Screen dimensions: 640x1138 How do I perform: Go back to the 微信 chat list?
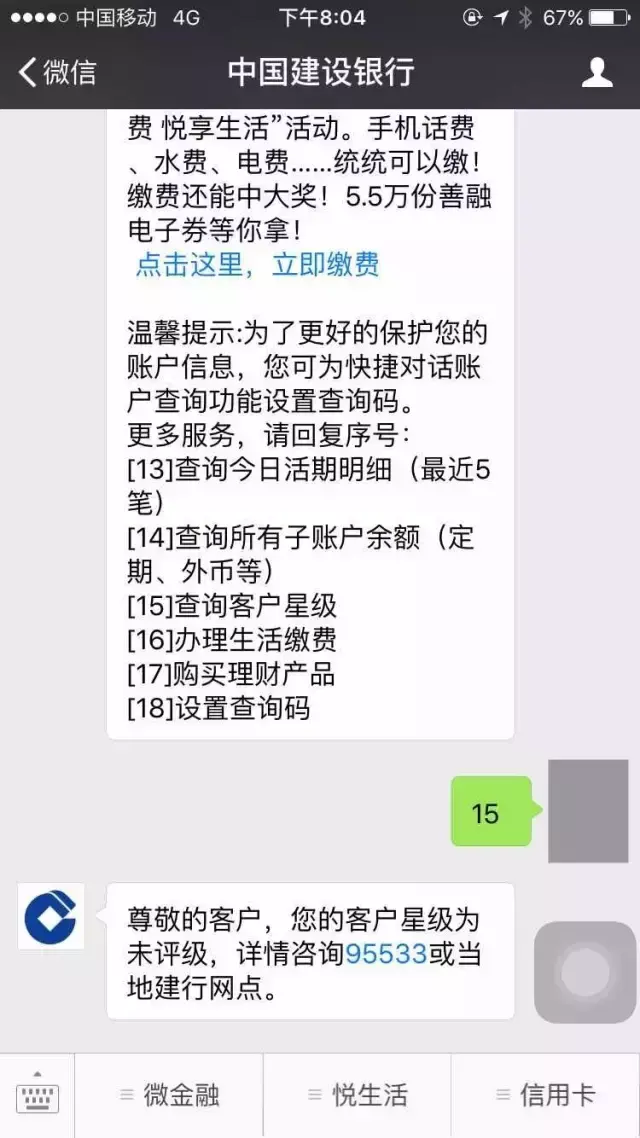tap(58, 72)
